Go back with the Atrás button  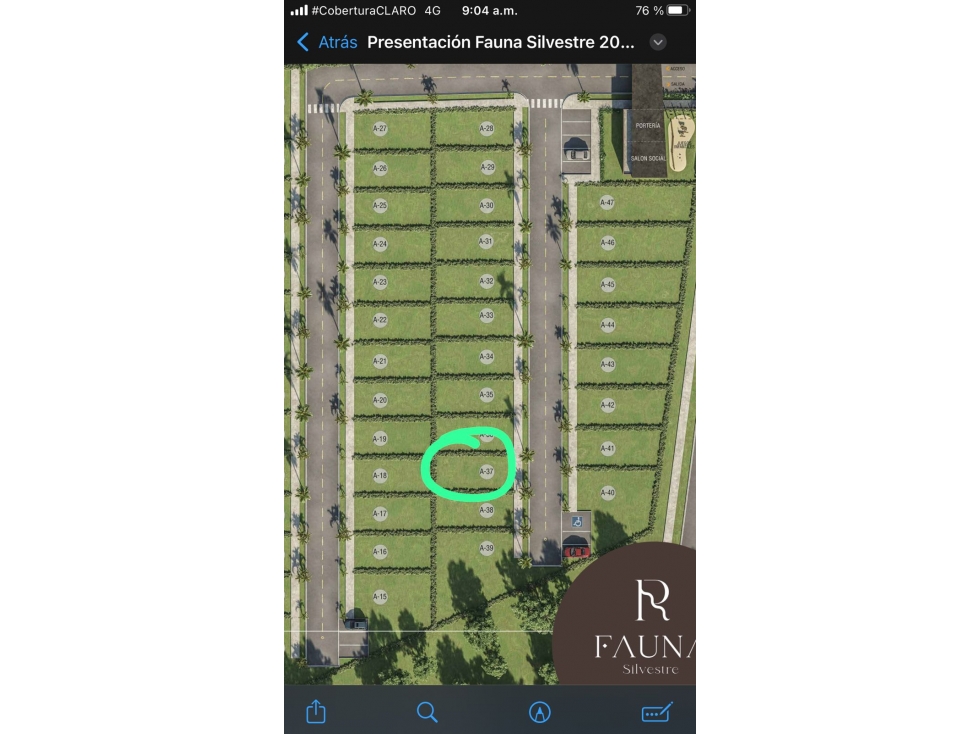click(x=327, y=42)
